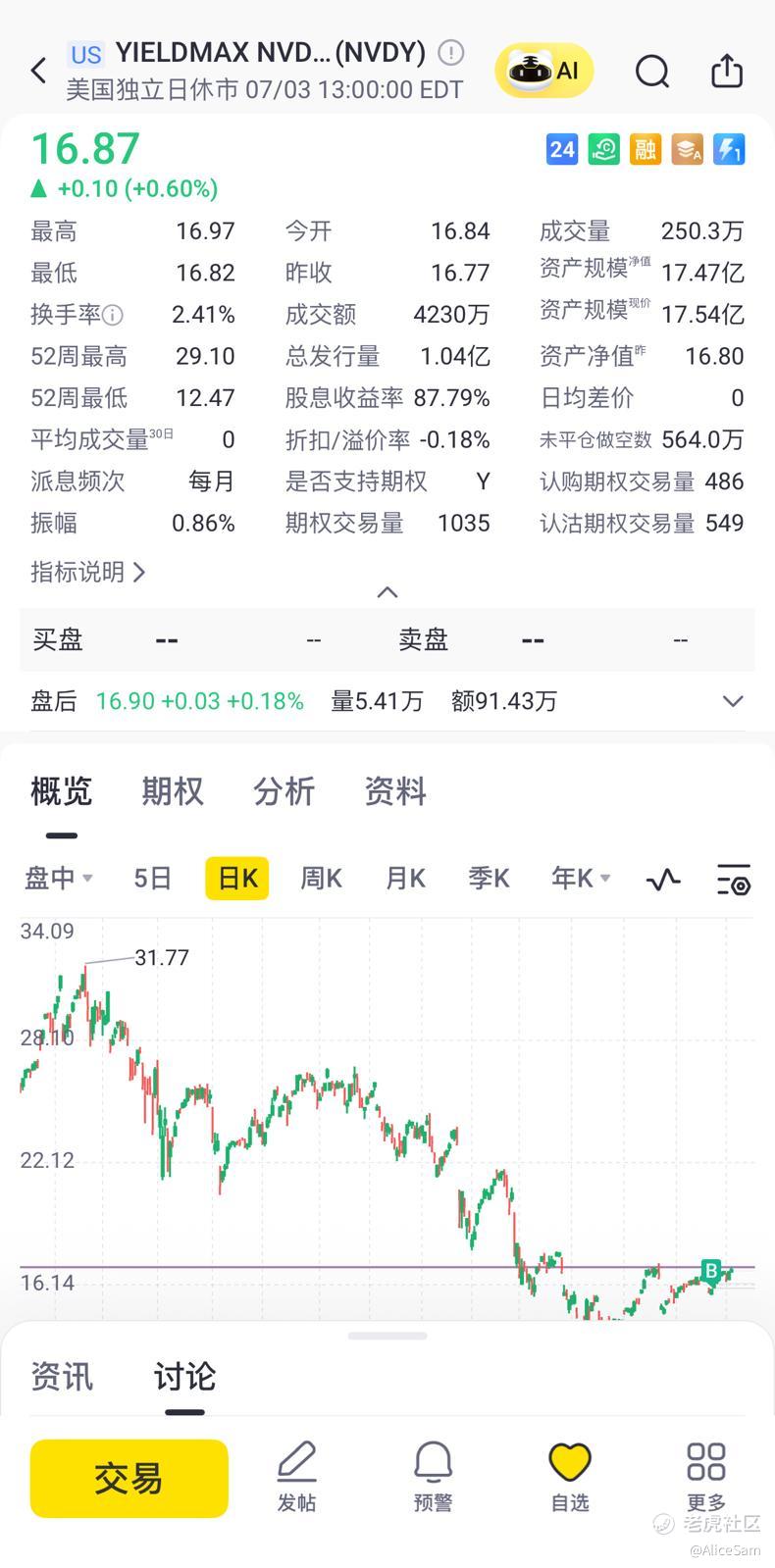The image size is (775, 1568).
Task: Open the 盘中 chart dropdown
Action: click(x=58, y=878)
